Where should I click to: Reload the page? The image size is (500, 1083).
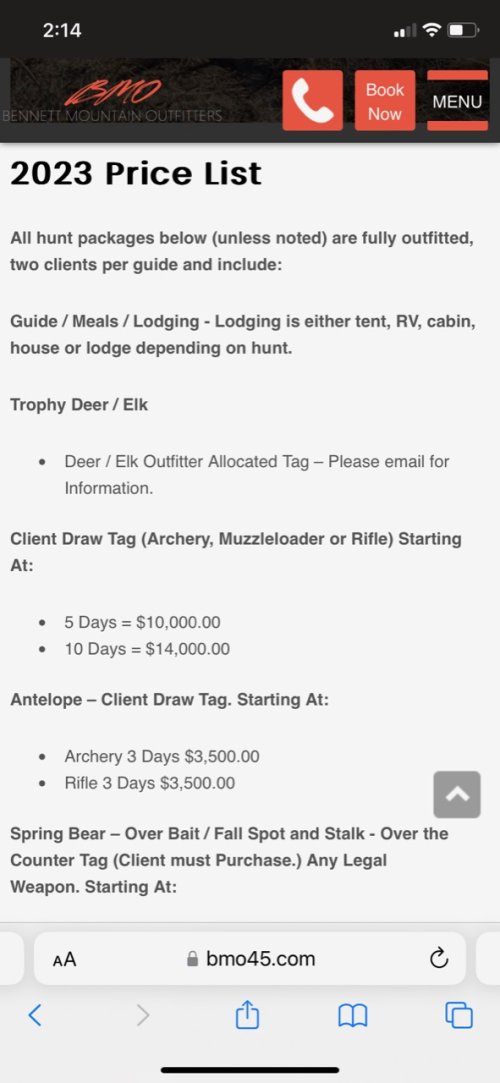tap(439, 959)
